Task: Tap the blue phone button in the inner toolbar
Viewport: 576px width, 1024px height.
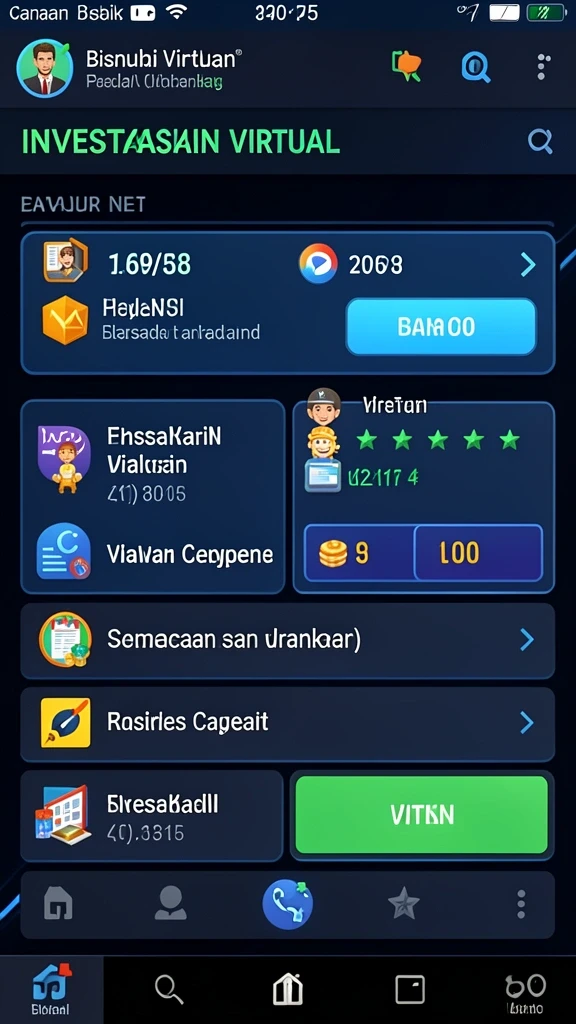Action: [x=287, y=904]
